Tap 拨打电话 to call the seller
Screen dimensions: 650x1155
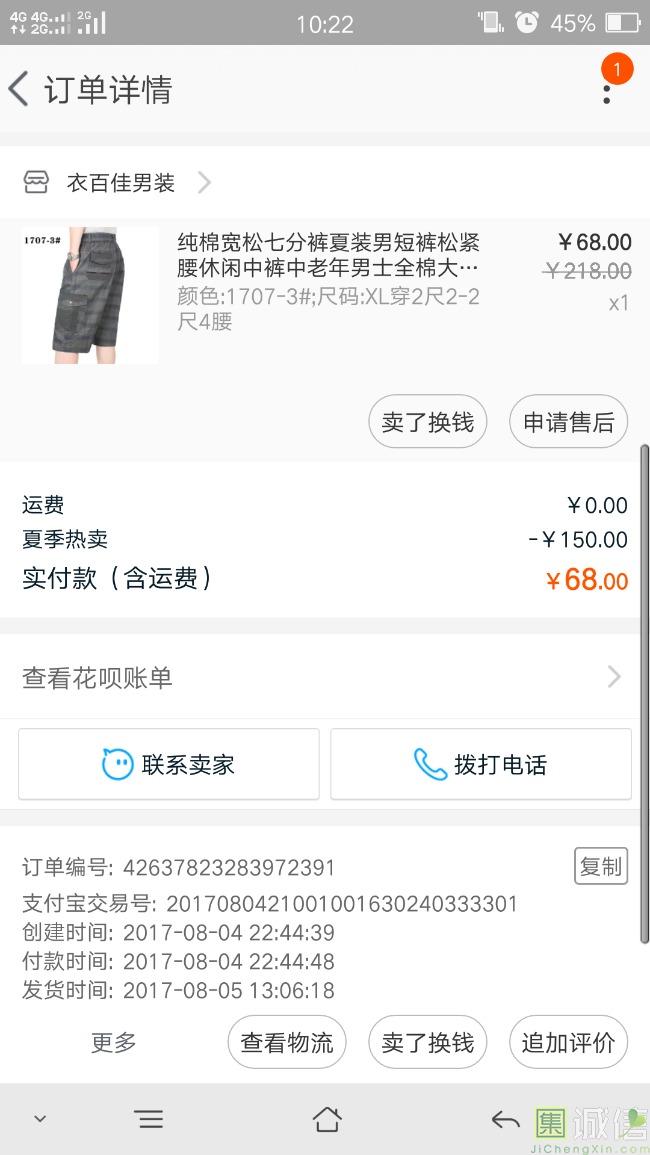pos(481,765)
